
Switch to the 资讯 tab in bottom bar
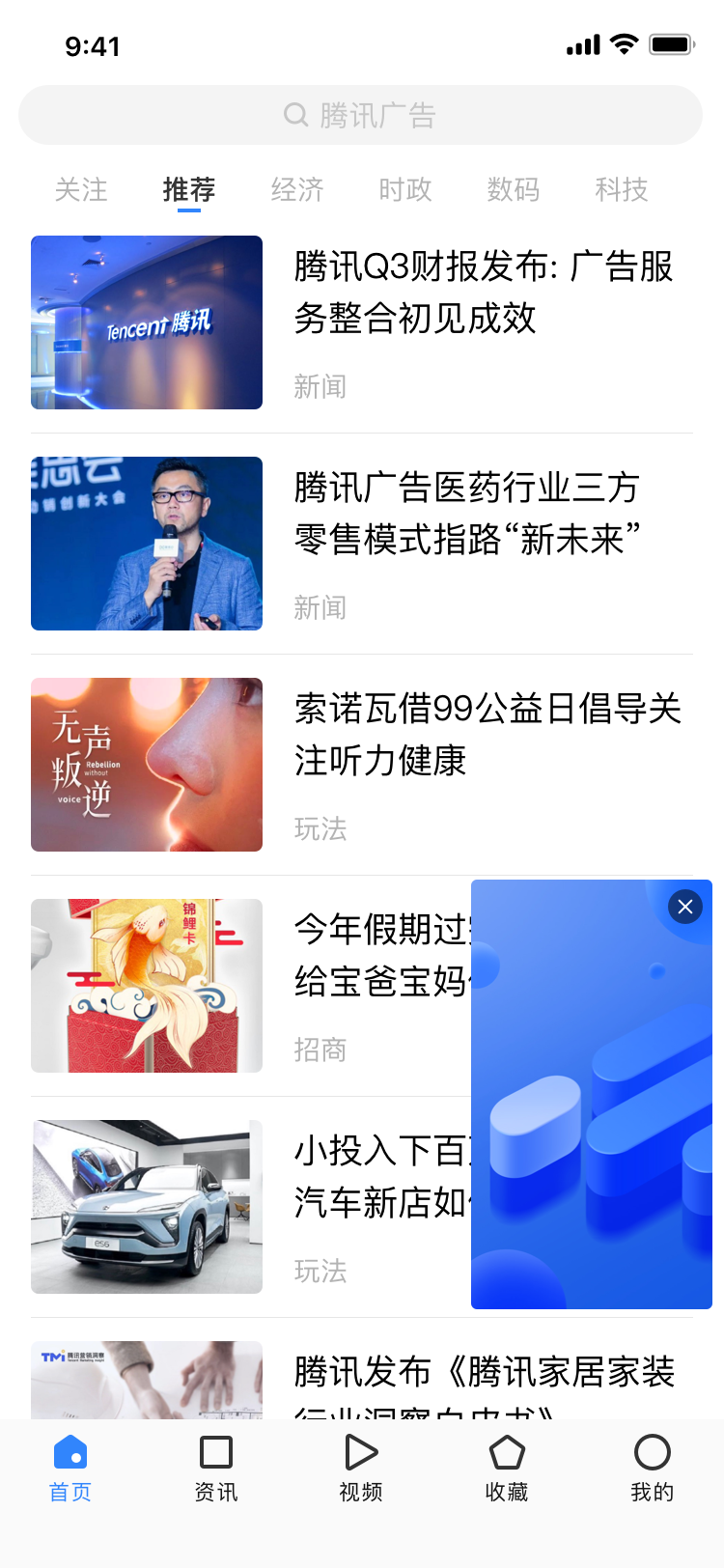216,1469
